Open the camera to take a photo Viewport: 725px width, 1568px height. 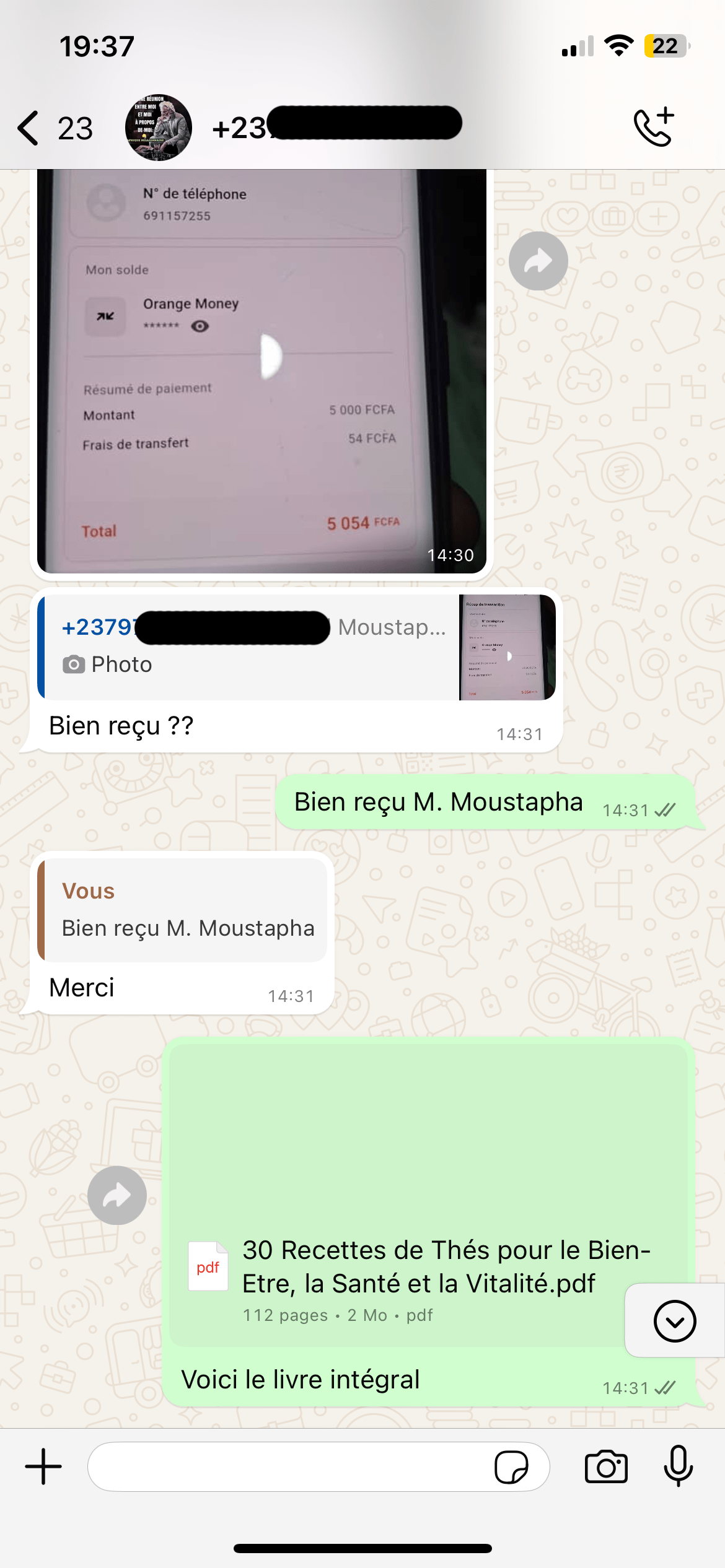(606, 1466)
